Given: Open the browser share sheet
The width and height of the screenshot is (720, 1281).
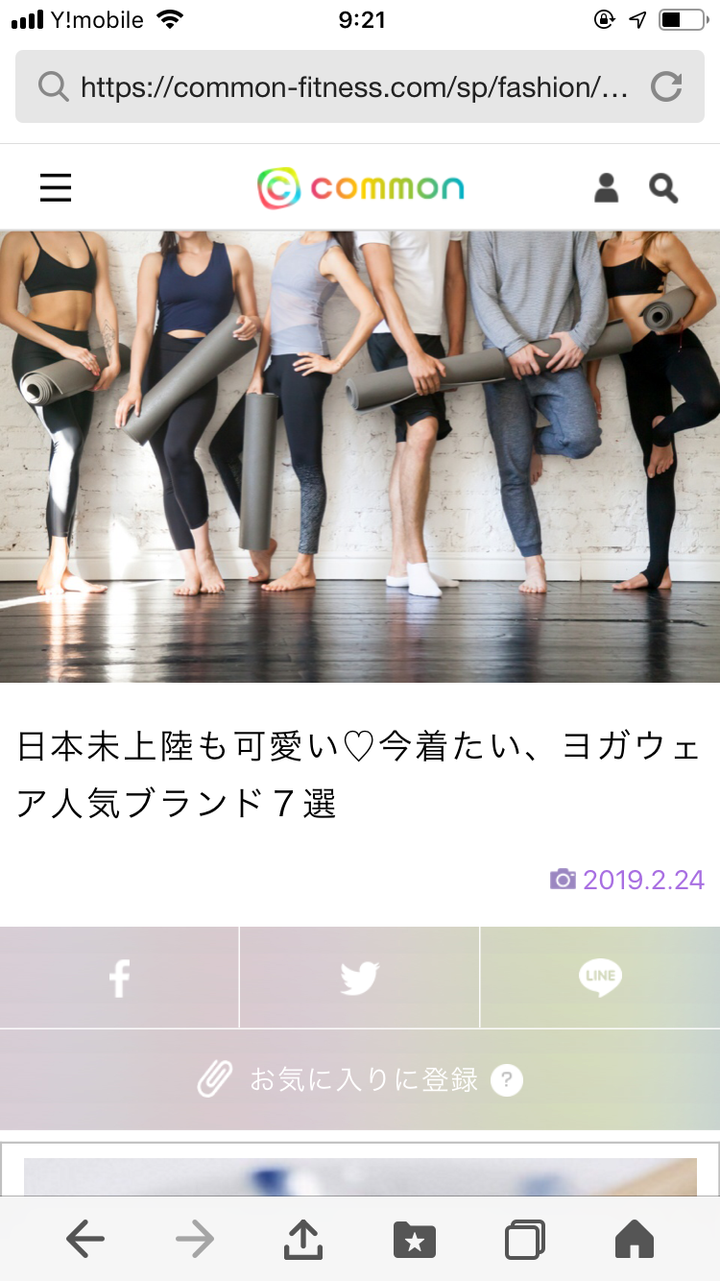Looking at the screenshot, I should [303, 1240].
